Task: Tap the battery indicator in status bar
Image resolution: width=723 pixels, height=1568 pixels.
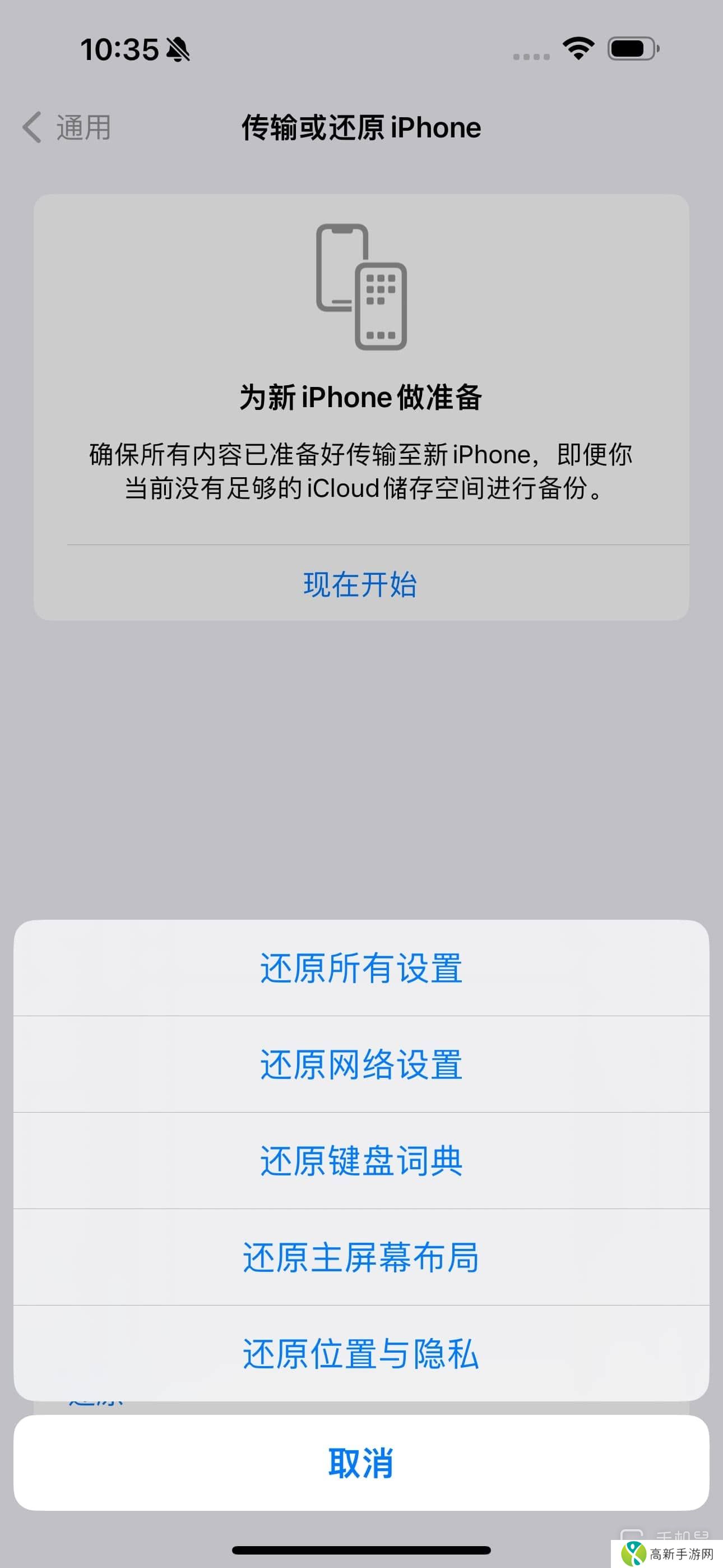Action: 630,50
